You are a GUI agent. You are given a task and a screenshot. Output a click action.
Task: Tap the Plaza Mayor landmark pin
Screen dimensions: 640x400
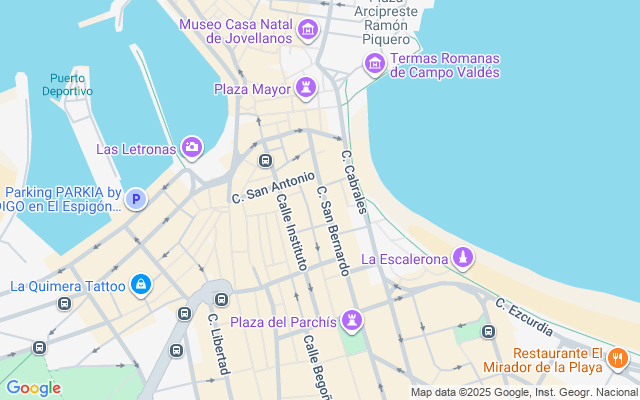click(x=306, y=89)
